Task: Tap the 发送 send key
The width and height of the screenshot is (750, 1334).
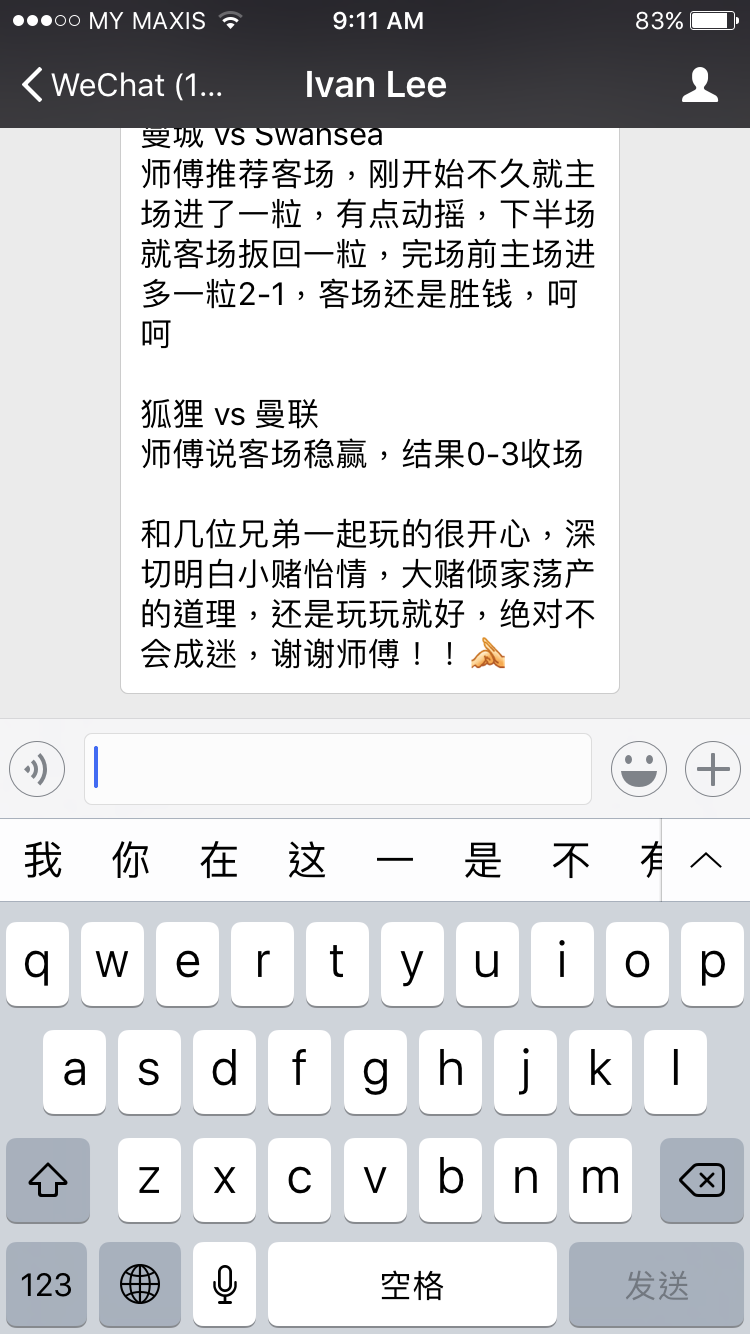Action: point(657,1285)
